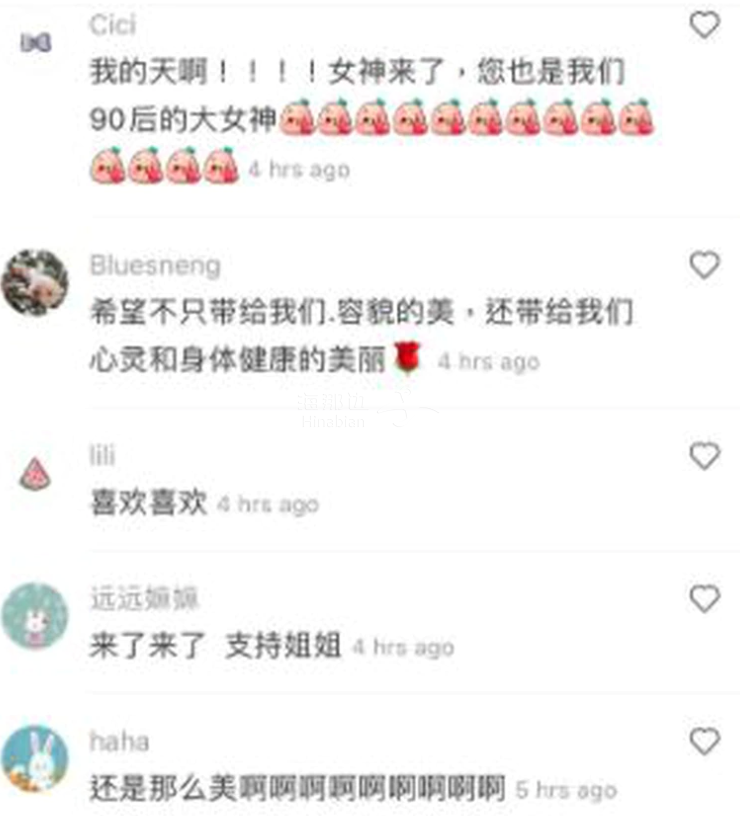Image resolution: width=740 pixels, height=816 pixels.
Task: Like haha's comment
Action: click(705, 741)
